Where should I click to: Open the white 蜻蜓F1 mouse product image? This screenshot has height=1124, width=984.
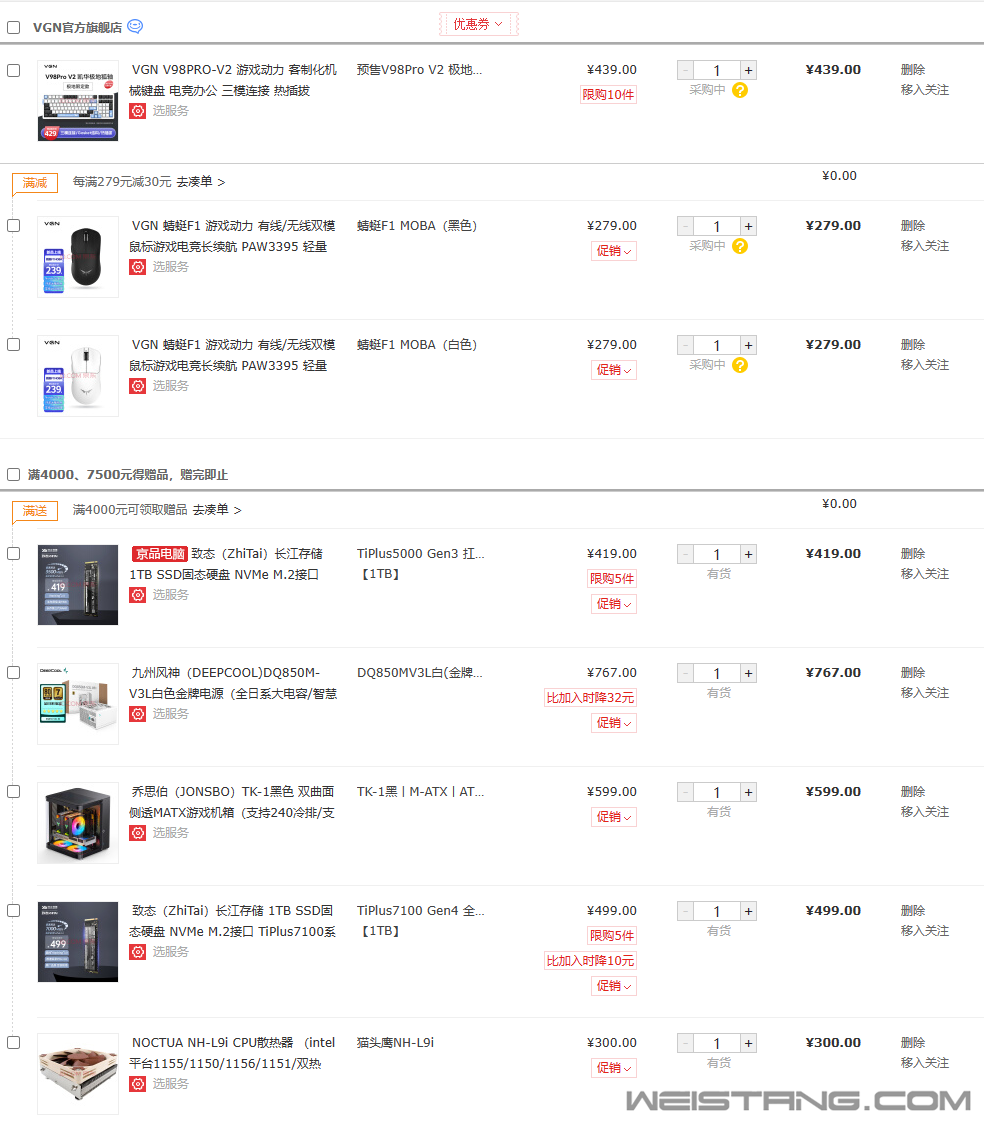(78, 376)
